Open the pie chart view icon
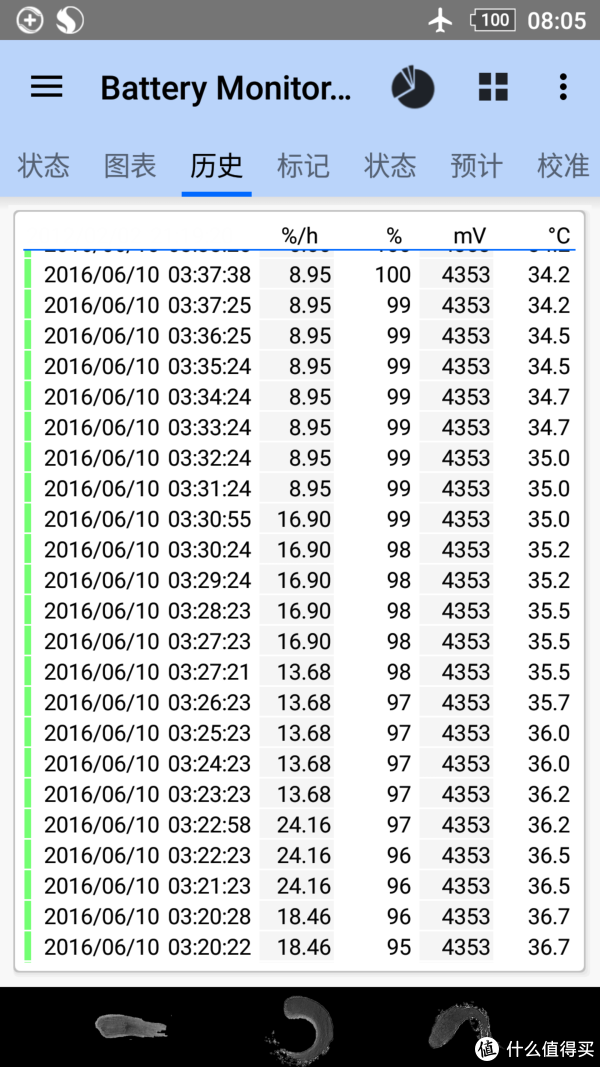This screenshot has width=600, height=1067. tap(412, 88)
